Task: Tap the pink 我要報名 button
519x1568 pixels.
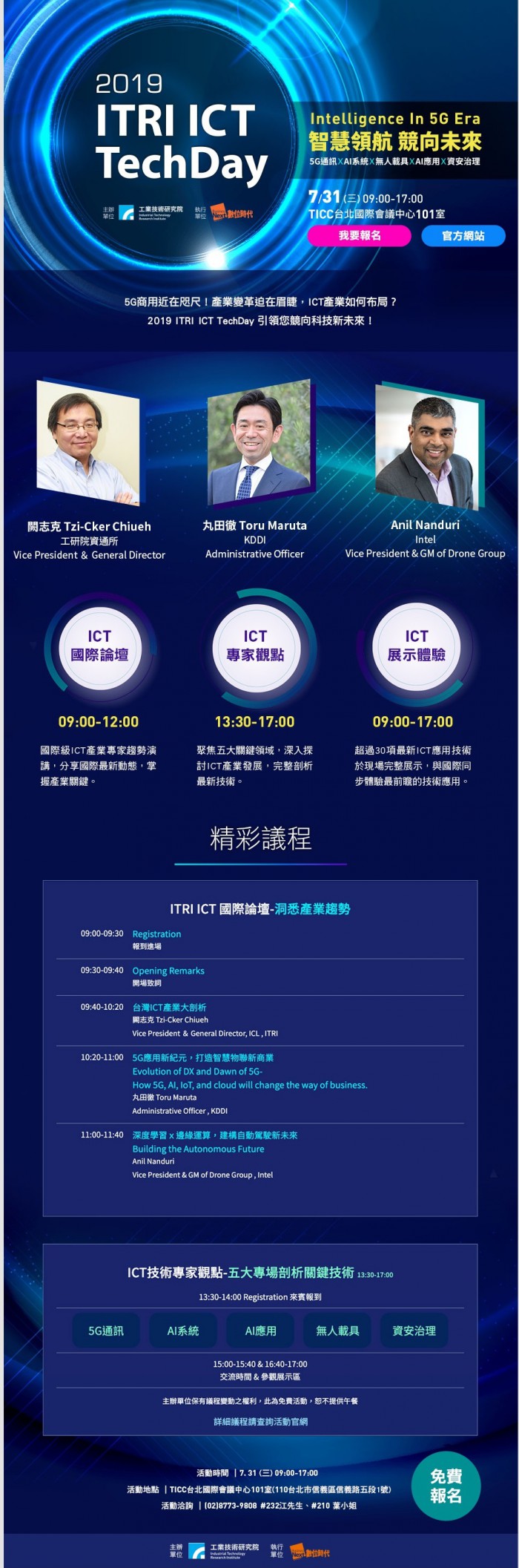Action: pos(360,235)
